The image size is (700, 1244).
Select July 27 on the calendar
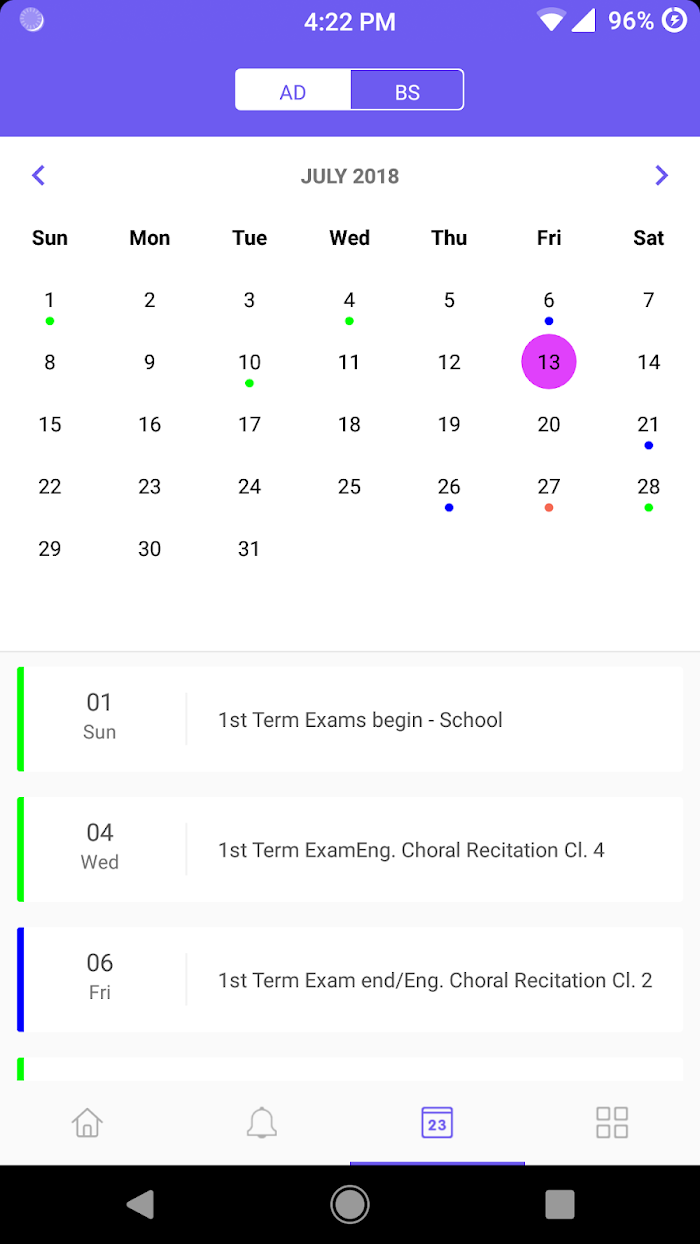[x=549, y=491]
